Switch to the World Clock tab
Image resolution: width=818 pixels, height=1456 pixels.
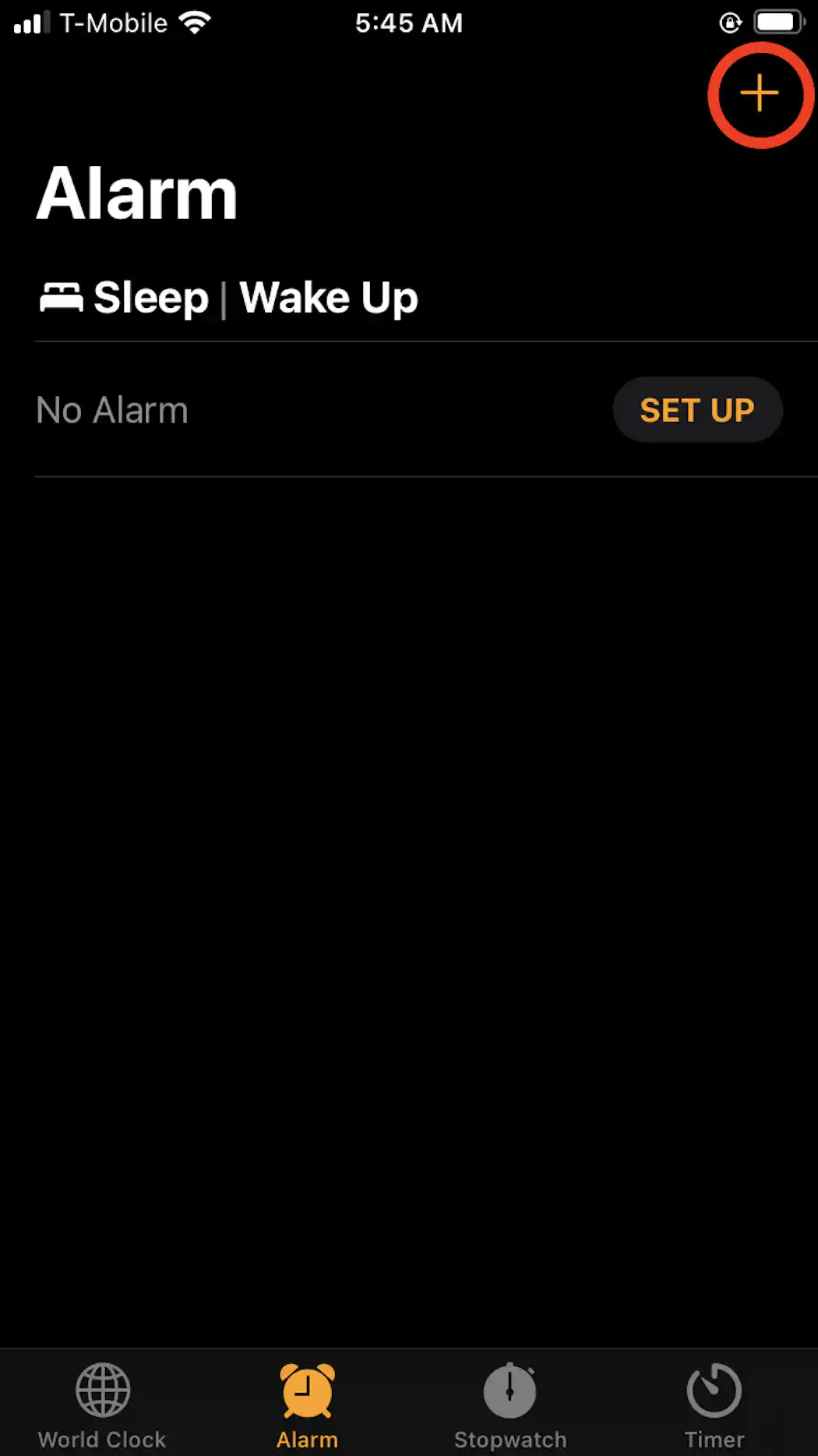(x=102, y=1405)
